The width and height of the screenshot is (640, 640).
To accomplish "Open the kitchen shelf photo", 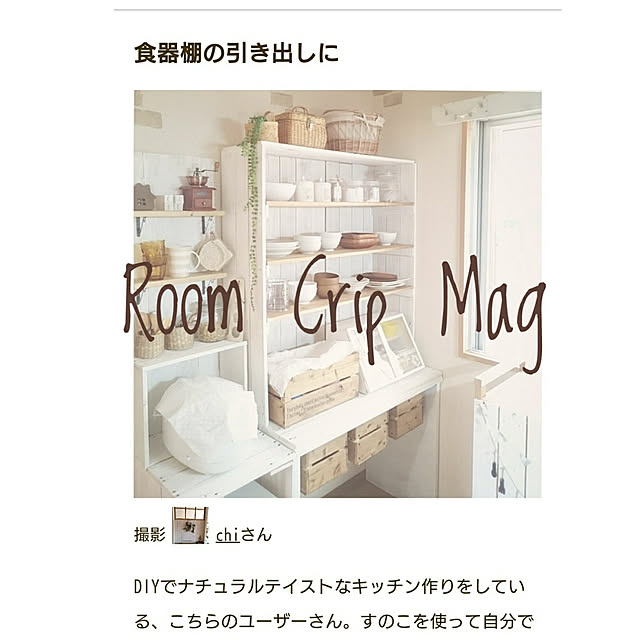I will pos(337,294).
